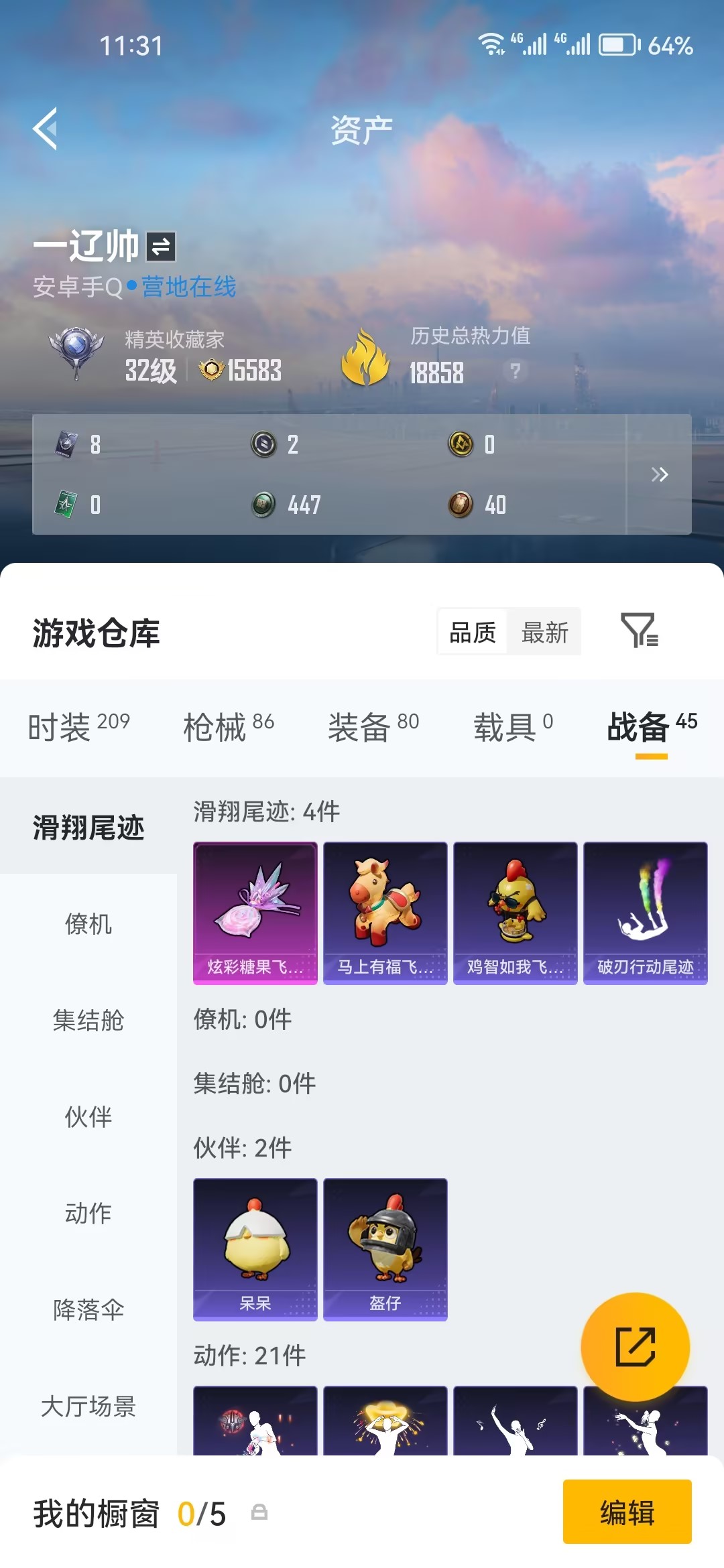Screen dimensions: 724x1568
Task: Open the 呆呆 companion item
Action: tap(255, 1249)
